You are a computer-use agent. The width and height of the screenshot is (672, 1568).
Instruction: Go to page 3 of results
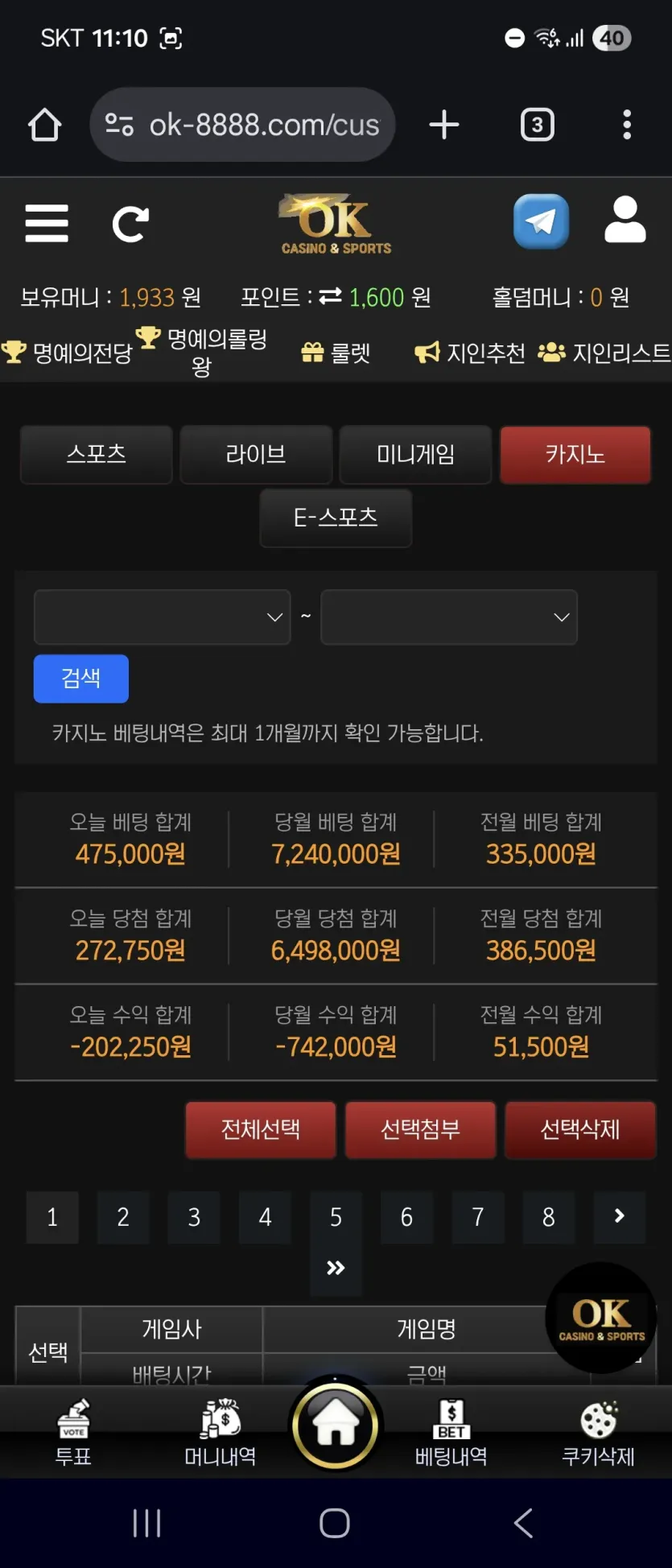(194, 1217)
